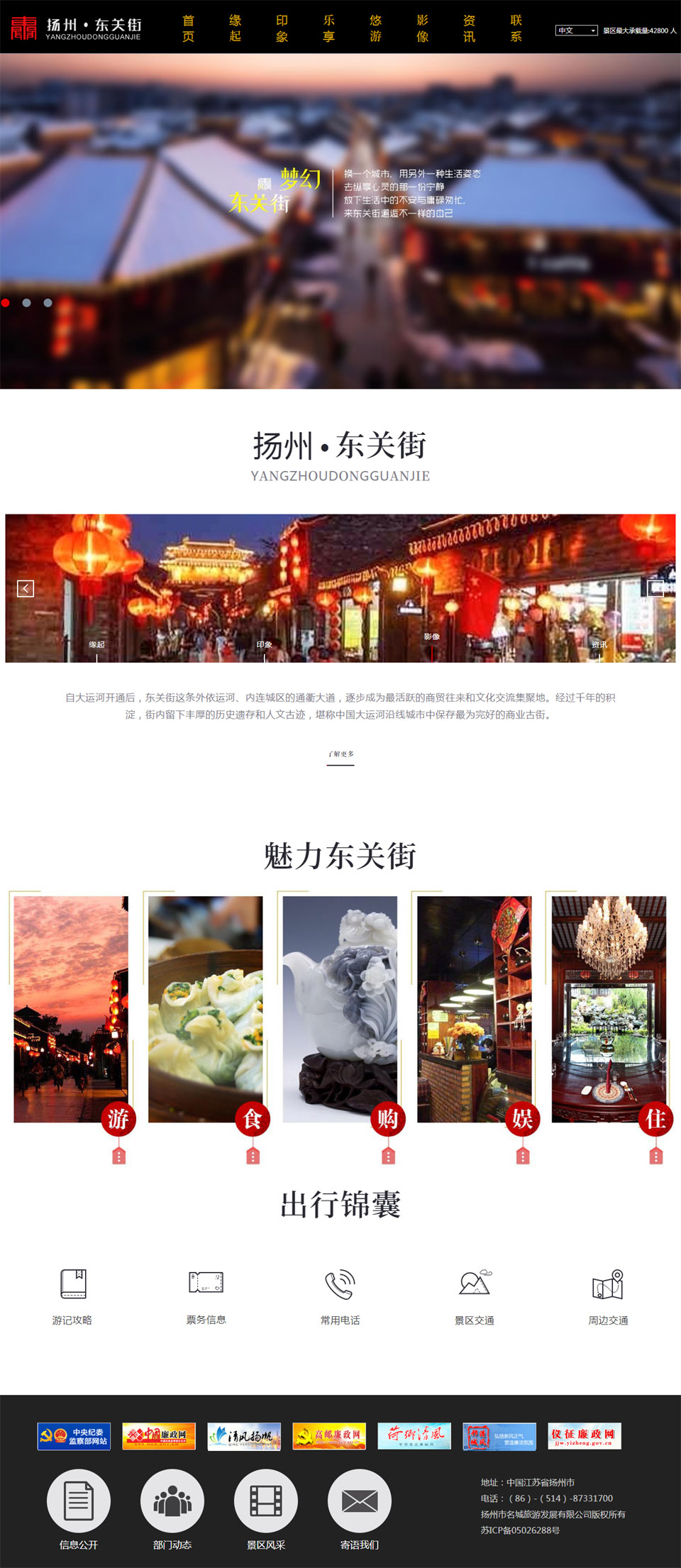
Task: Open the 食 food card
Action: pos(205,1009)
